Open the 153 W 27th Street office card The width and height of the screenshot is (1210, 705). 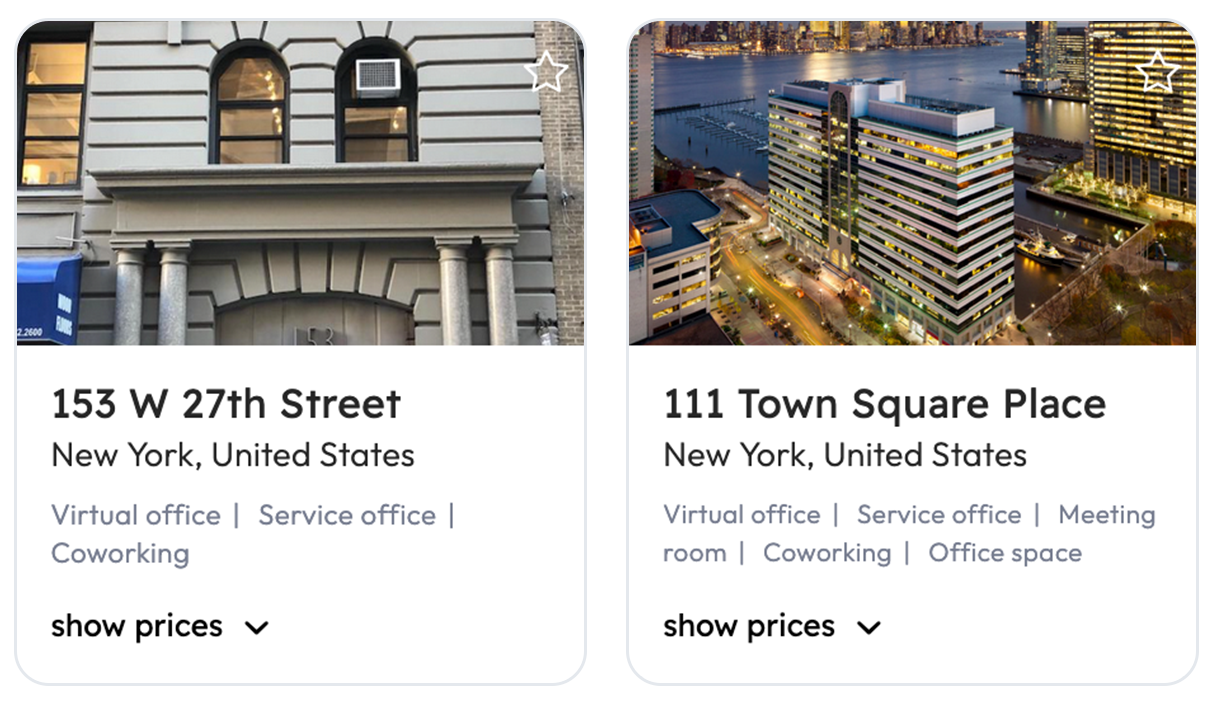[x=226, y=404]
